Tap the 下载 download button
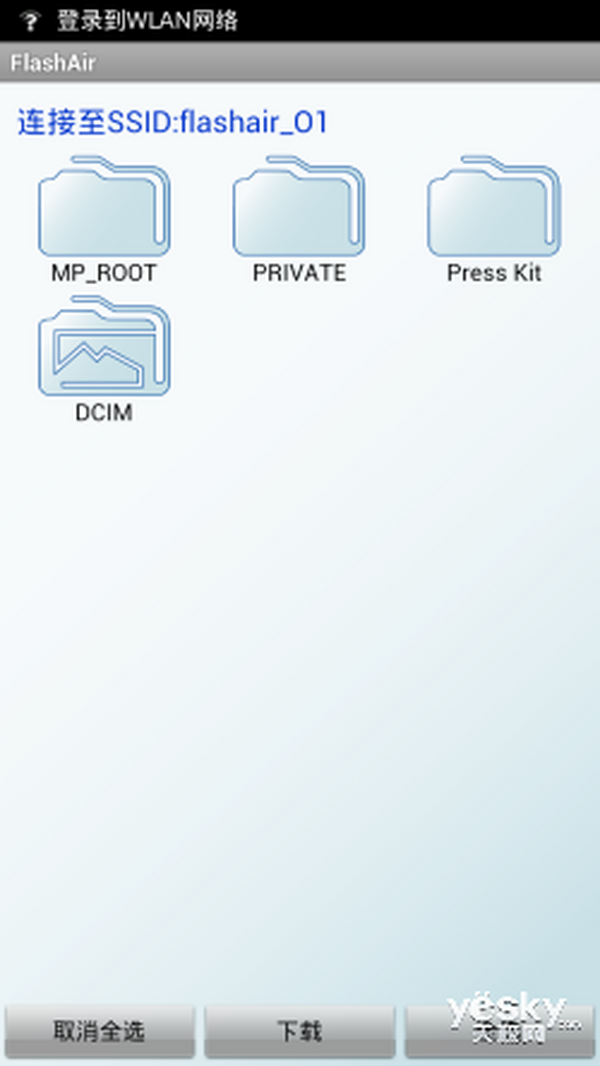This screenshot has height=1066, width=600. (x=300, y=1031)
